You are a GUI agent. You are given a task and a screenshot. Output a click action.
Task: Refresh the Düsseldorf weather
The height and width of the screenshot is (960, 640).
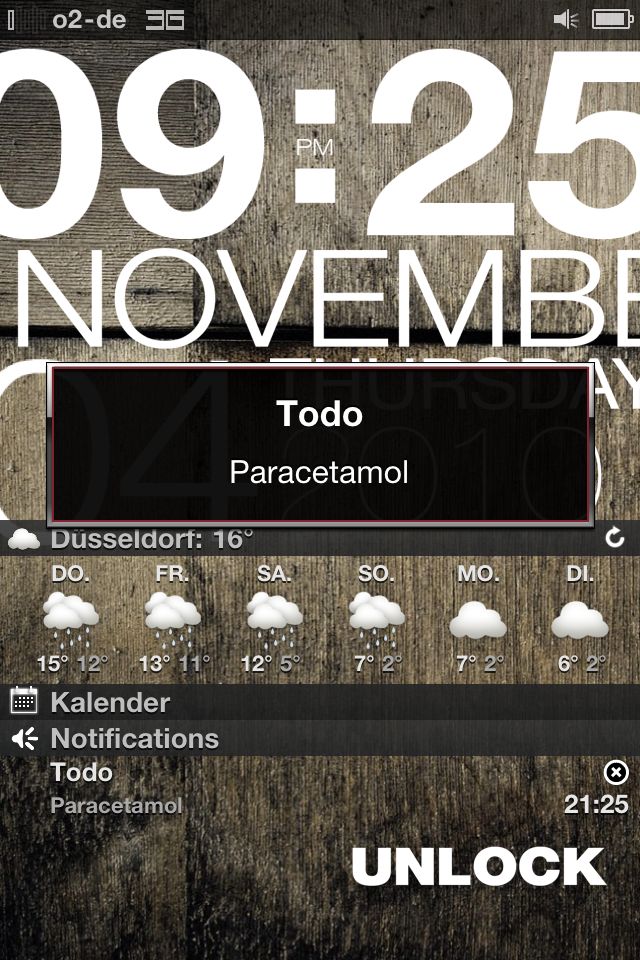[615, 540]
